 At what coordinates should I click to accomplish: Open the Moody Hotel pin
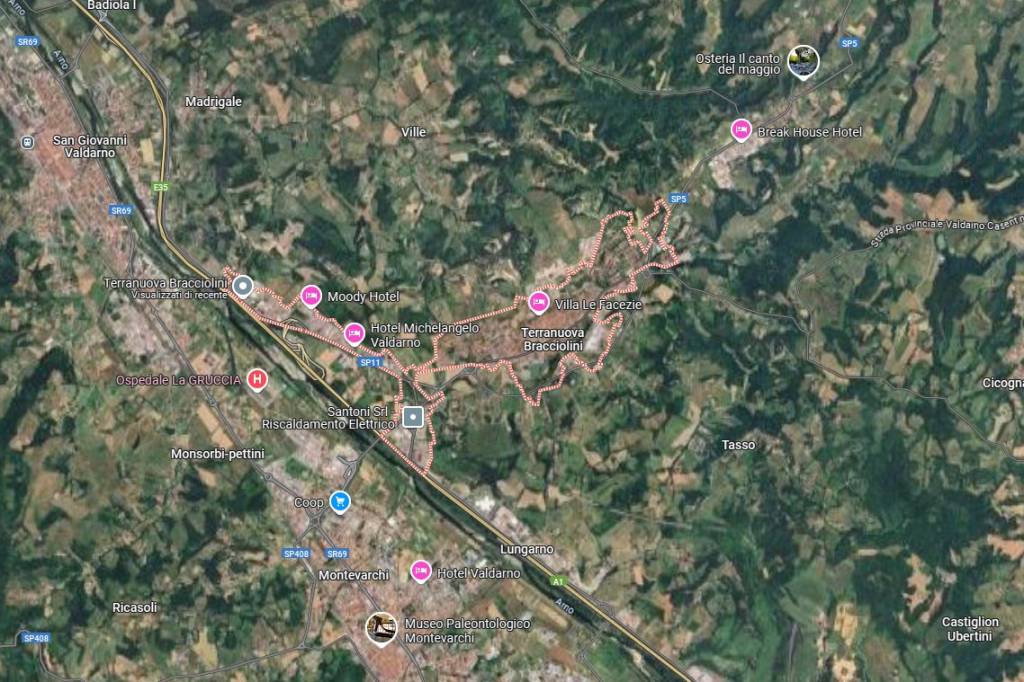point(311,296)
